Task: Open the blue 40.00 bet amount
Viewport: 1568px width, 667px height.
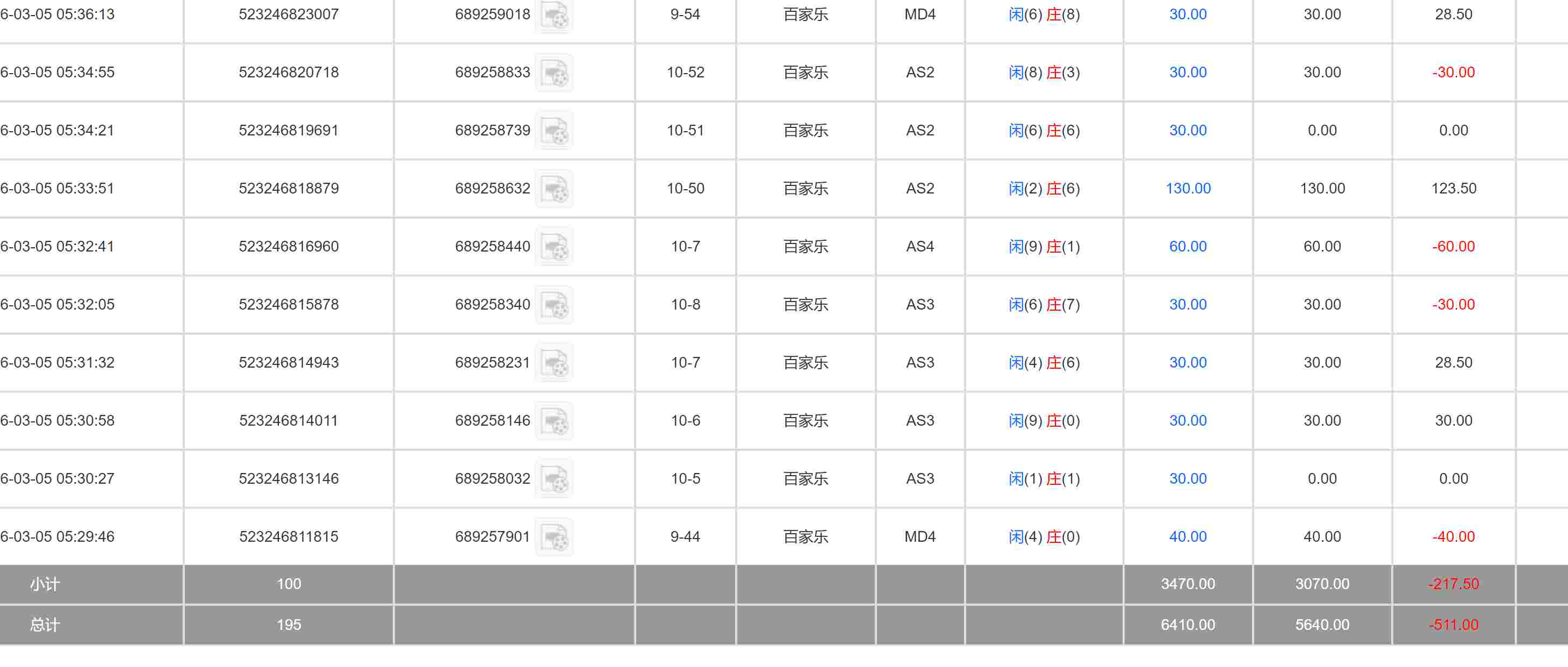Action: (1188, 537)
